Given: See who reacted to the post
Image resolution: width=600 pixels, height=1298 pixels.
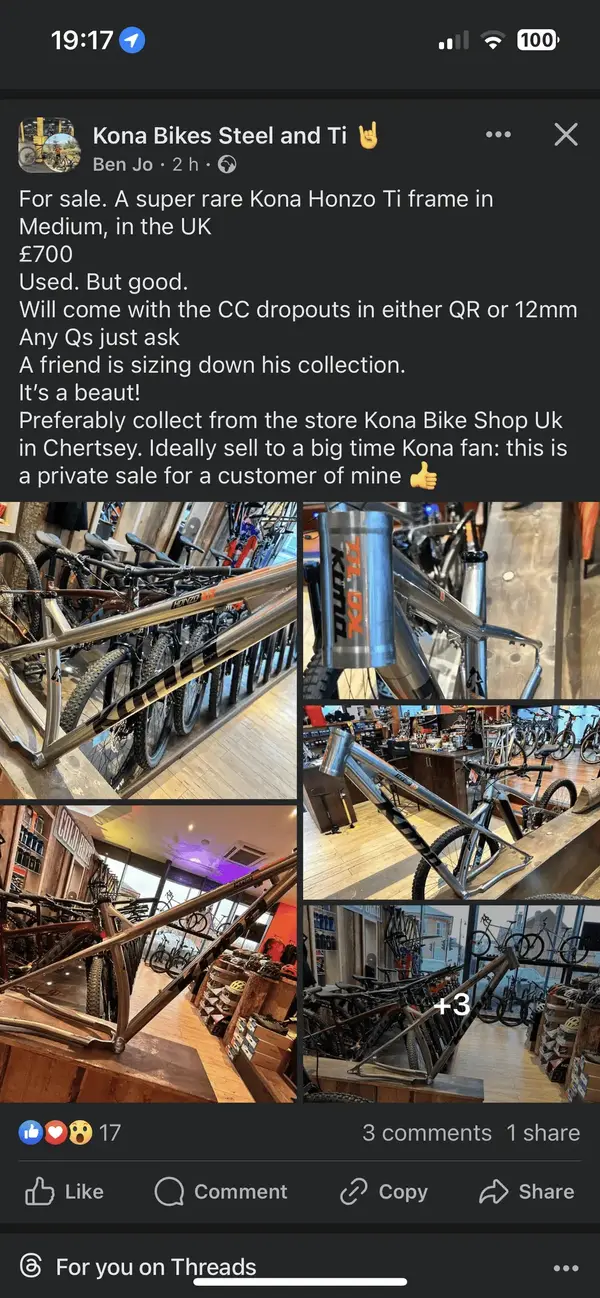Looking at the screenshot, I should click(70, 1132).
